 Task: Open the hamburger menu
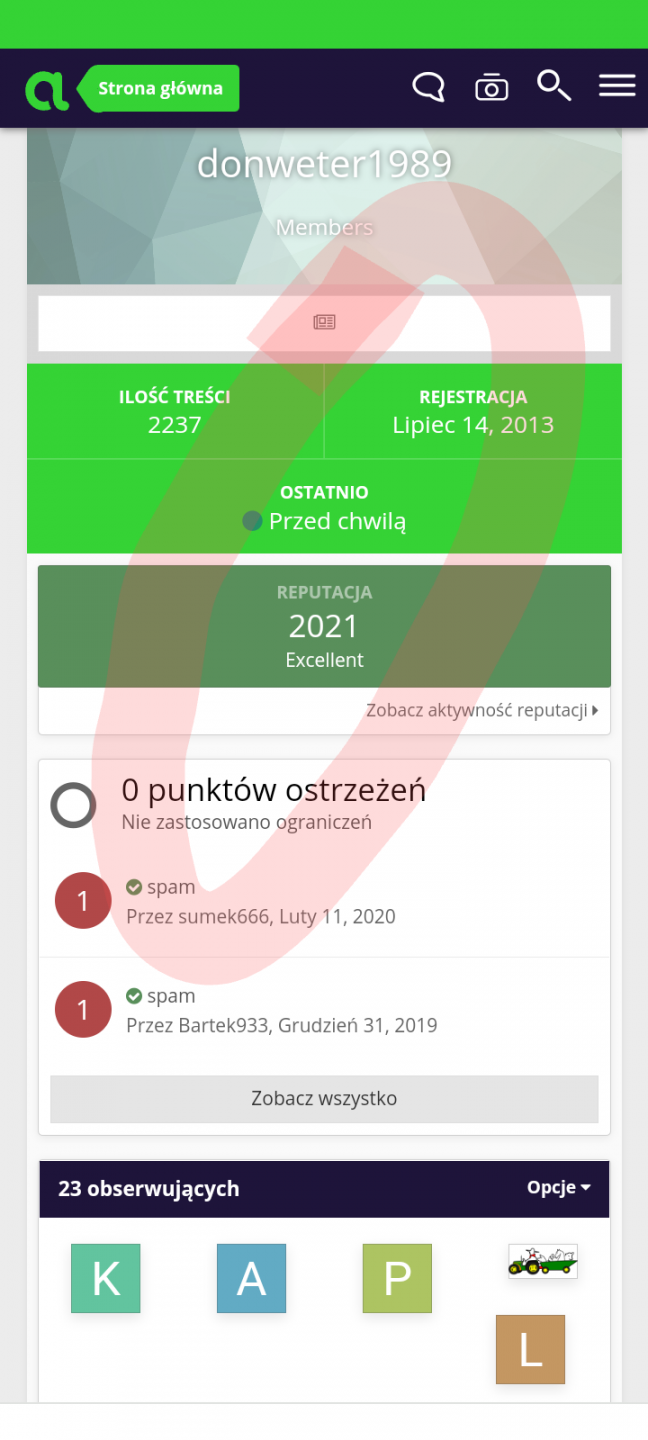[617, 87]
